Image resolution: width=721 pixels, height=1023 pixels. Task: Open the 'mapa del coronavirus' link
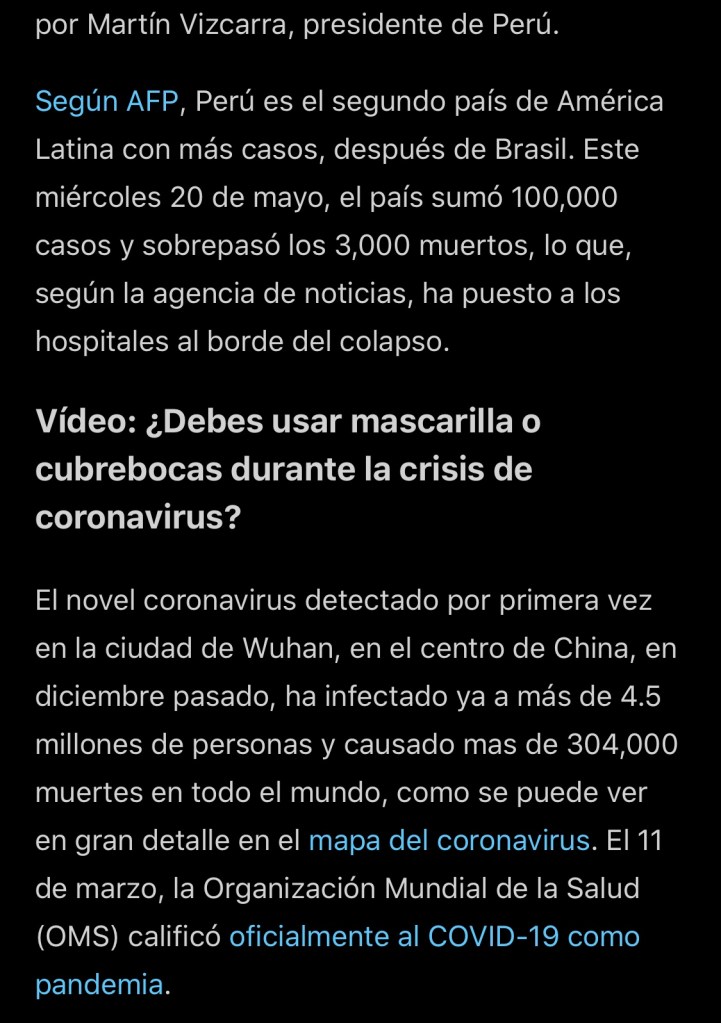pos(449,841)
